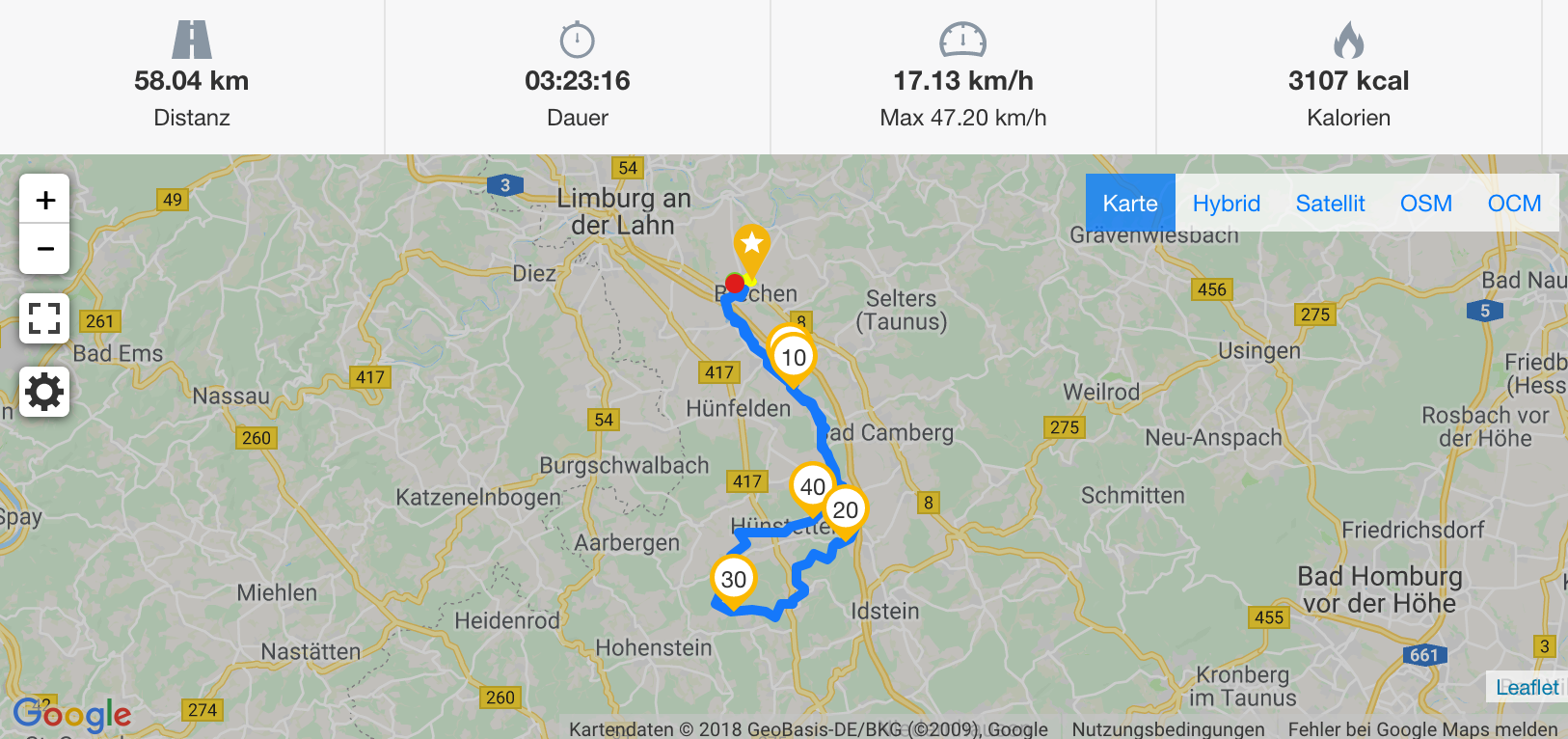Zoom in on the map
1568x739 pixels.
pos(44,200)
